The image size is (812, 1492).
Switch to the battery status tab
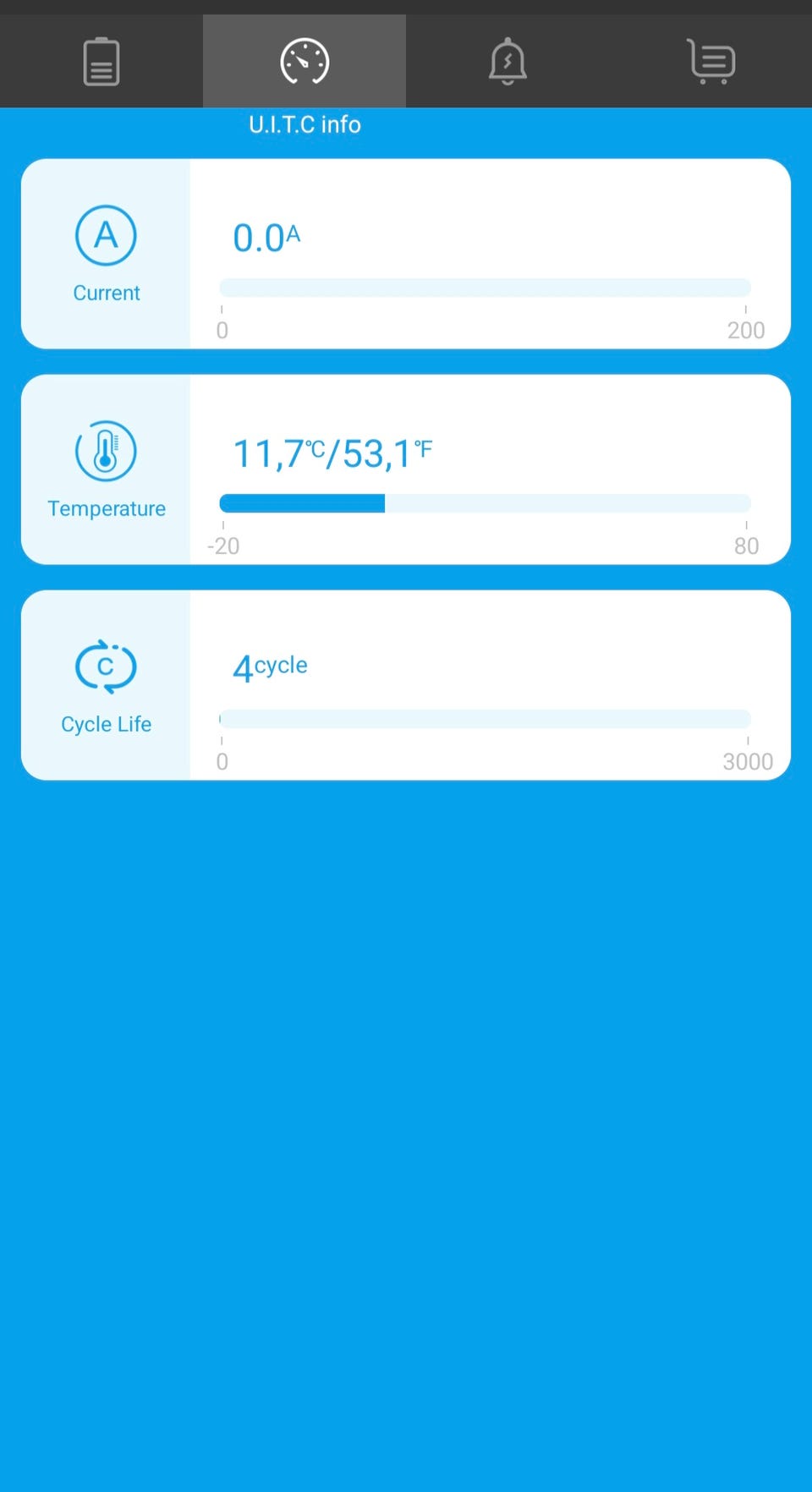[x=101, y=62]
